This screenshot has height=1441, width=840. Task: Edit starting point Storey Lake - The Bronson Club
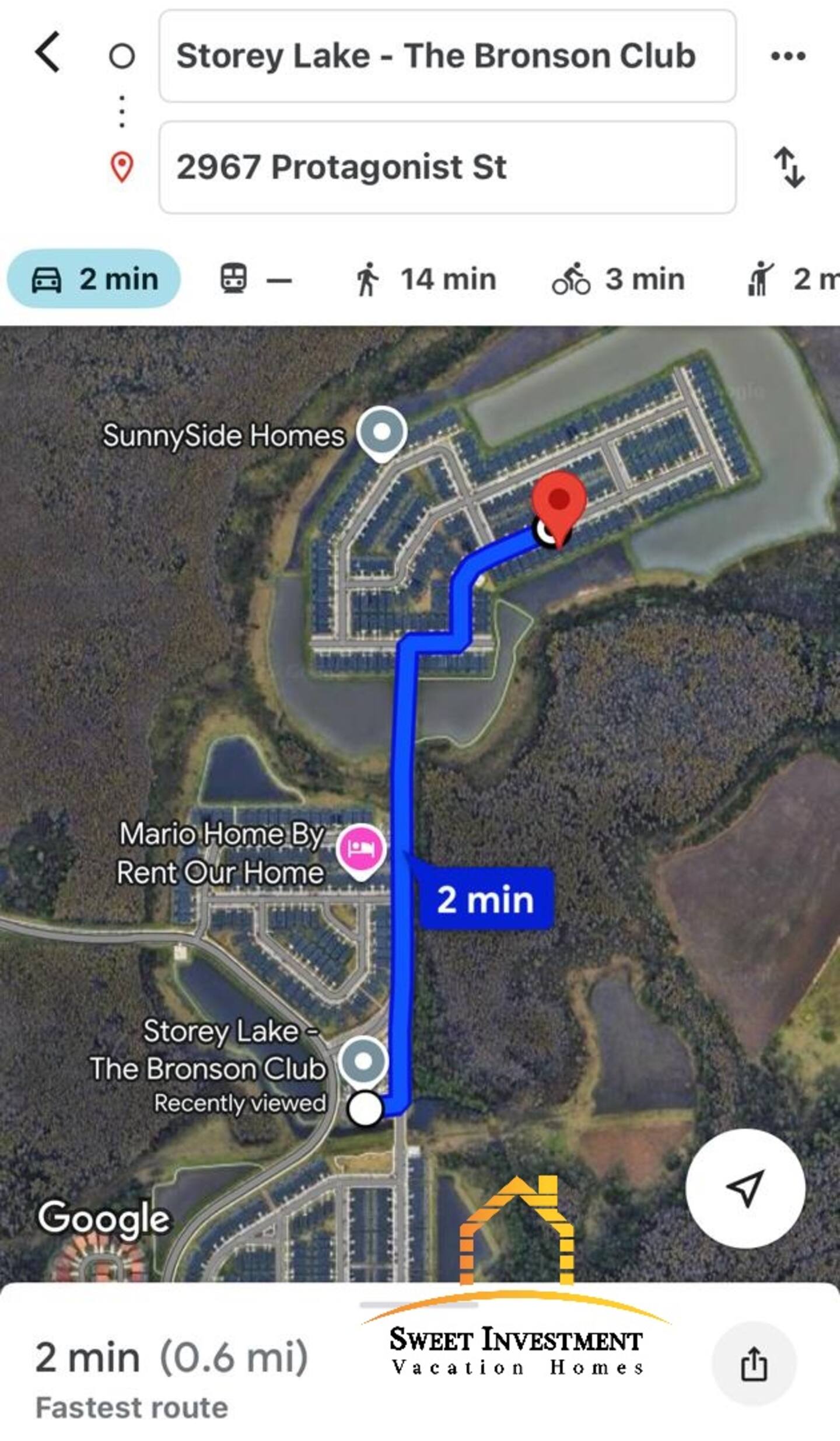click(x=447, y=56)
